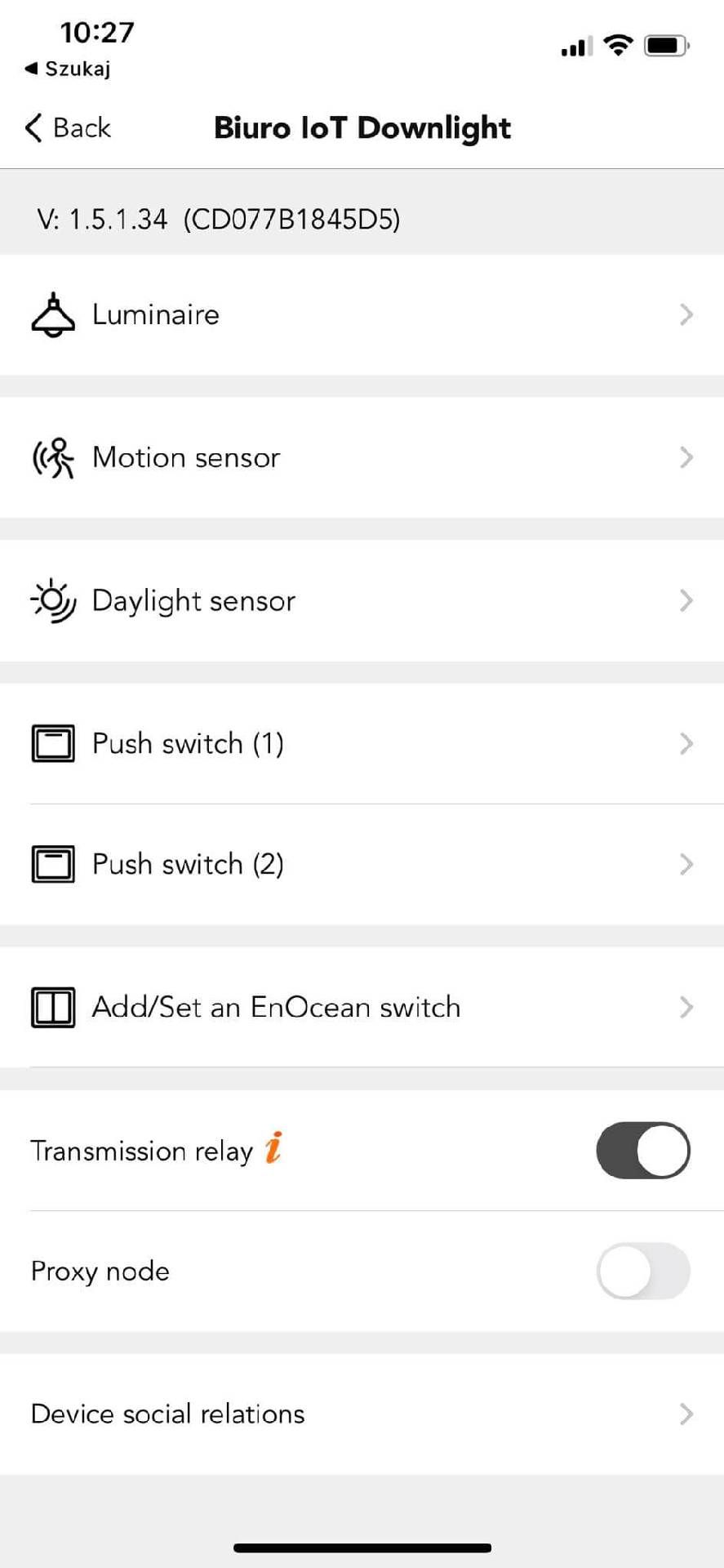The image size is (724, 1568).
Task: Open Luminaire settings
Action: (x=362, y=314)
